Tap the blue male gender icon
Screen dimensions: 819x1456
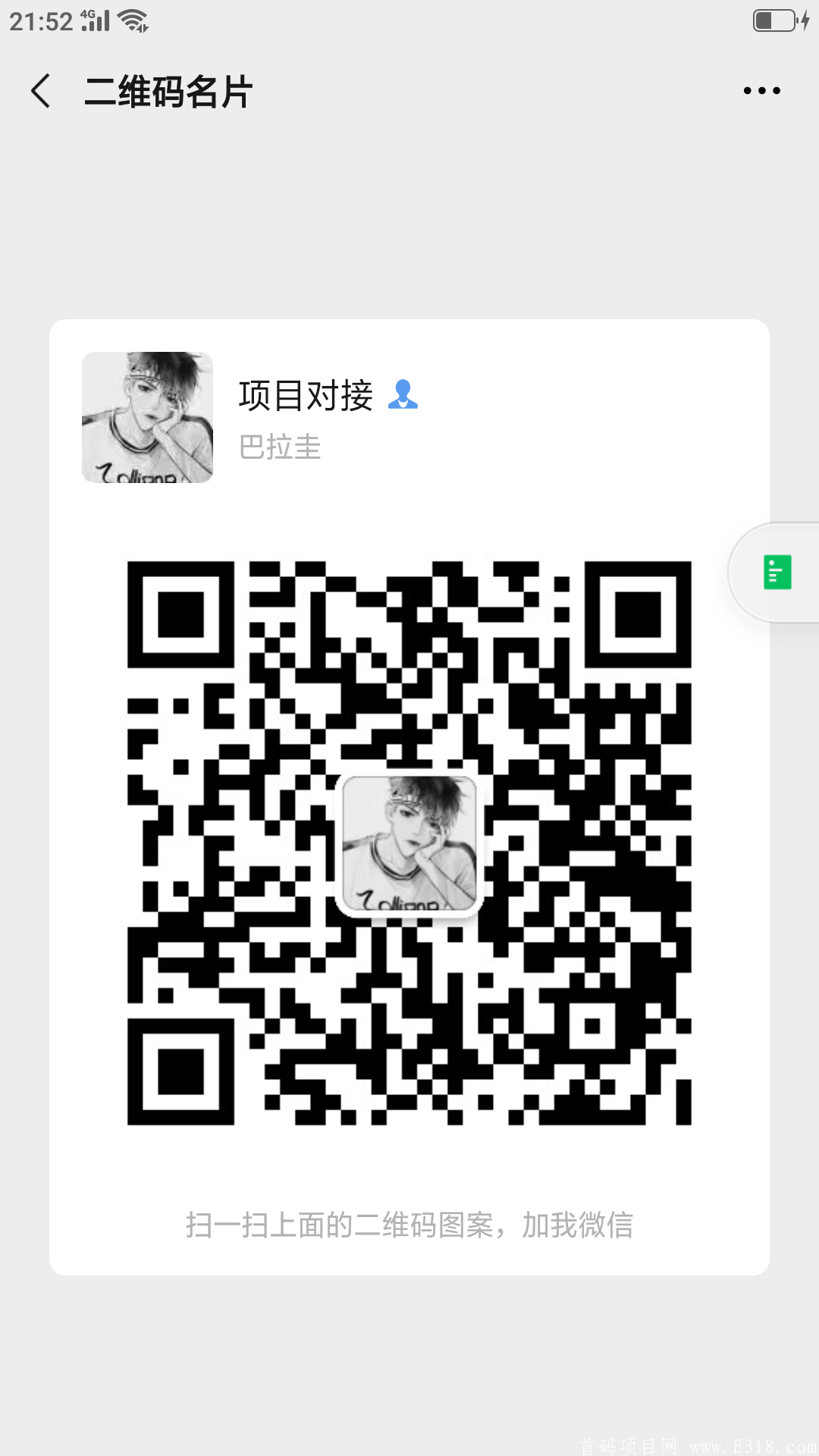click(405, 395)
